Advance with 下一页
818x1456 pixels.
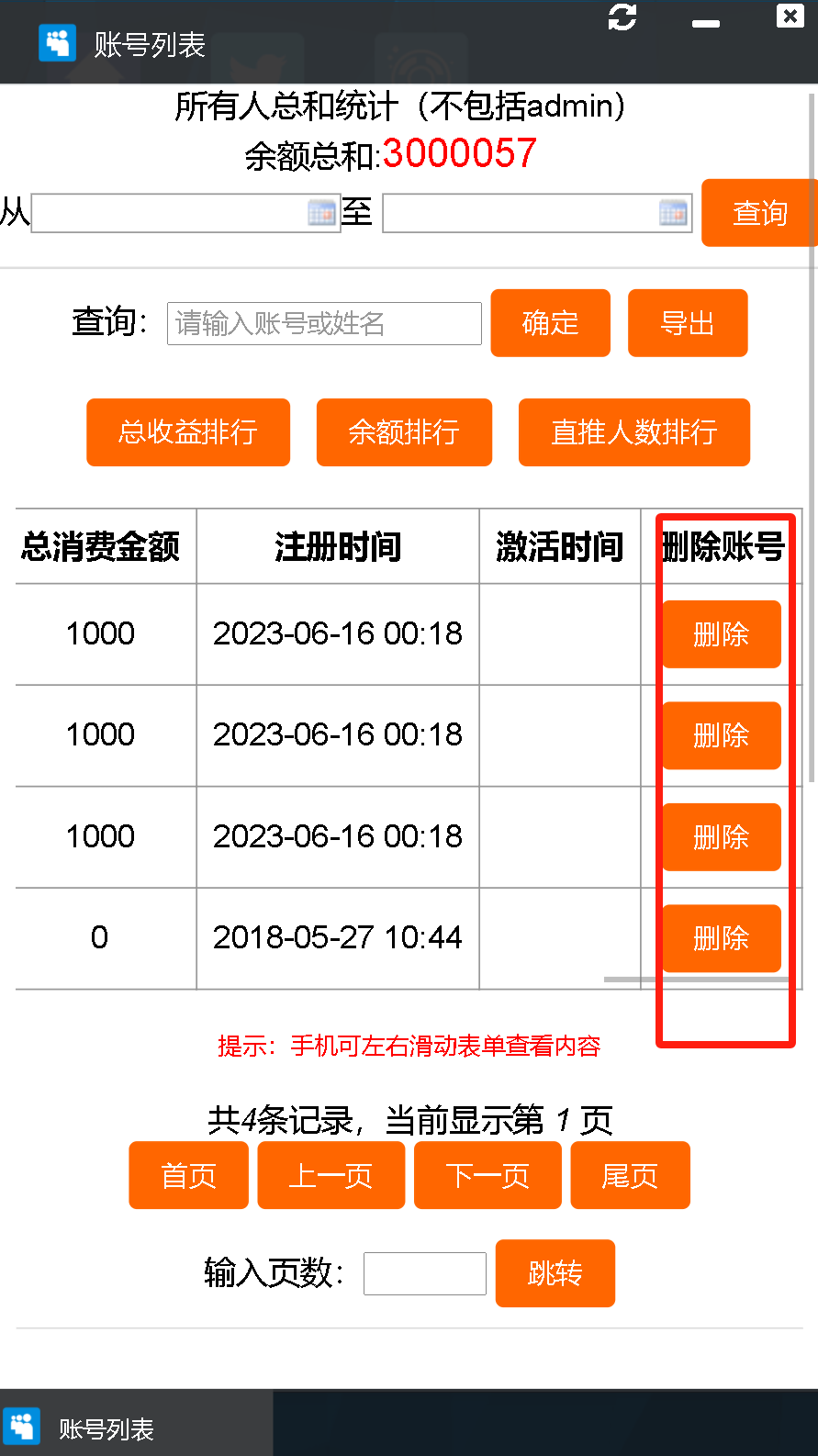(487, 1175)
